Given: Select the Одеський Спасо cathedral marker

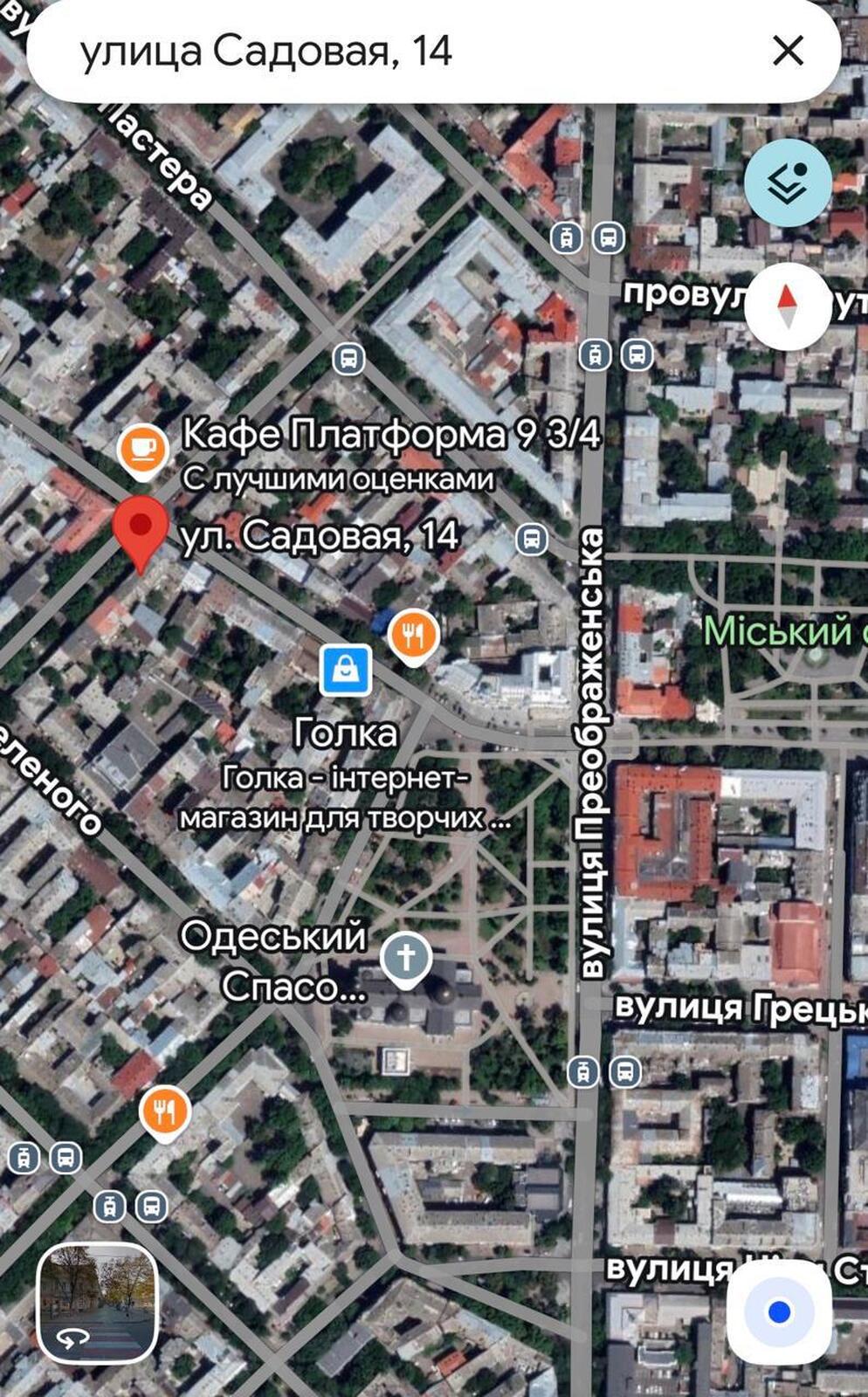Looking at the screenshot, I should click(x=406, y=960).
